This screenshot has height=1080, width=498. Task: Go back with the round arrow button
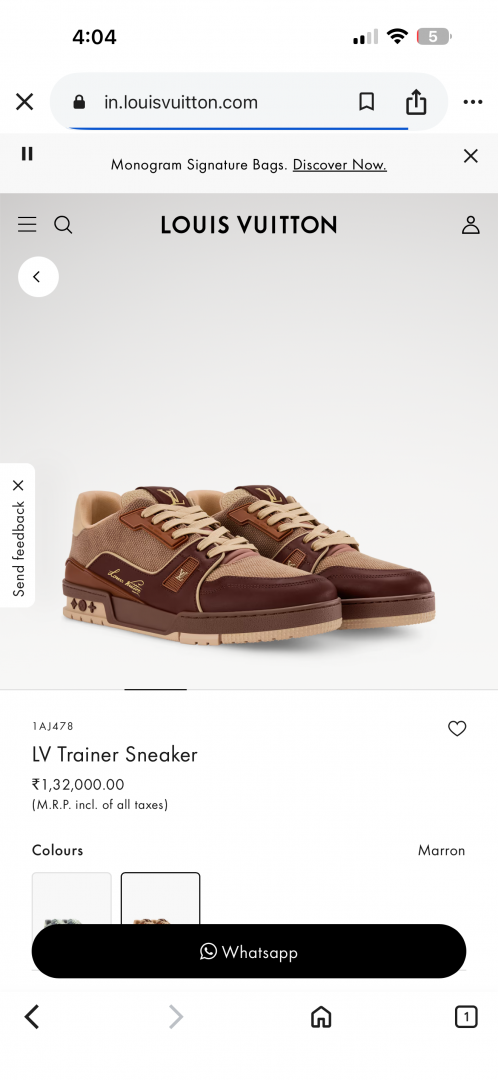pyautogui.click(x=38, y=277)
